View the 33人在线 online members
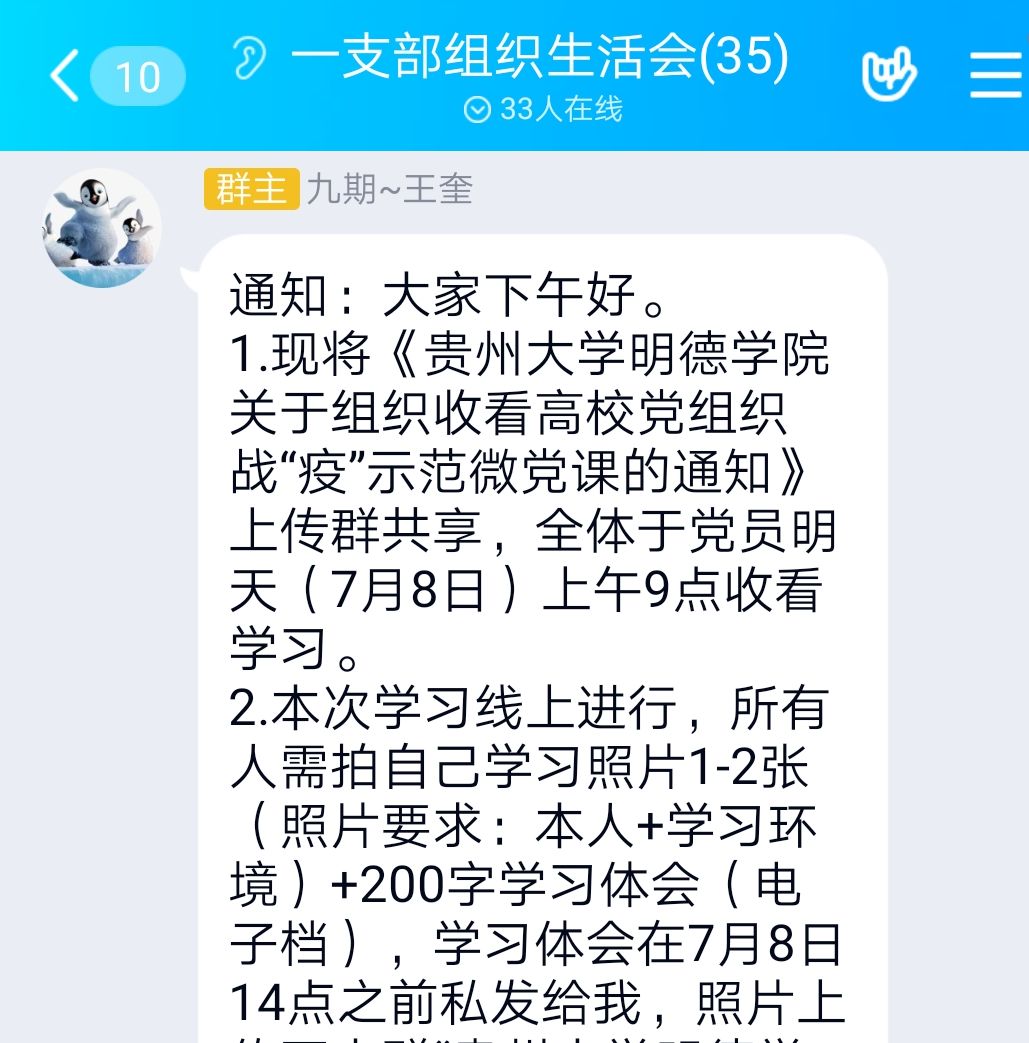The height and width of the screenshot is (1043, 1029). point(545,108)
